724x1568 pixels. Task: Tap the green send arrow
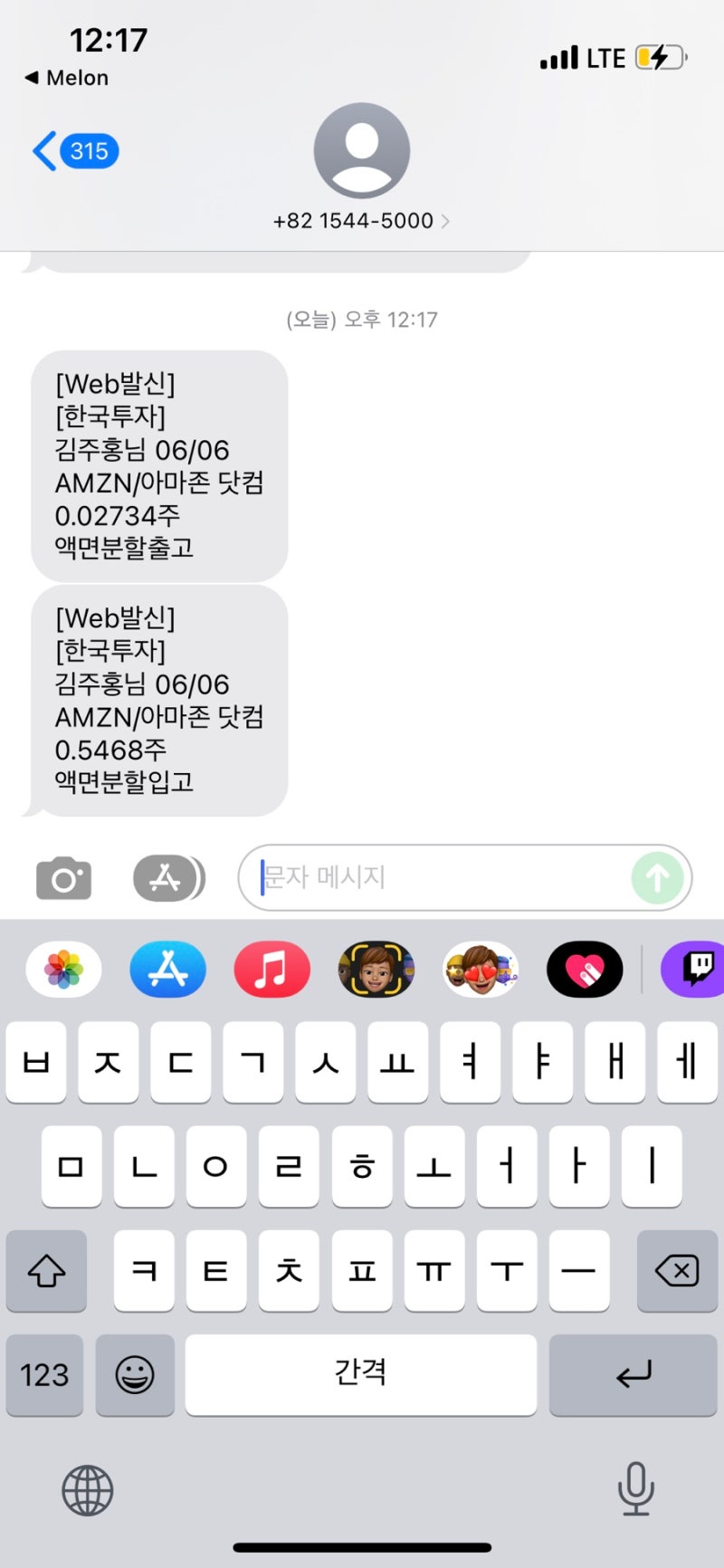coord(658,877)
